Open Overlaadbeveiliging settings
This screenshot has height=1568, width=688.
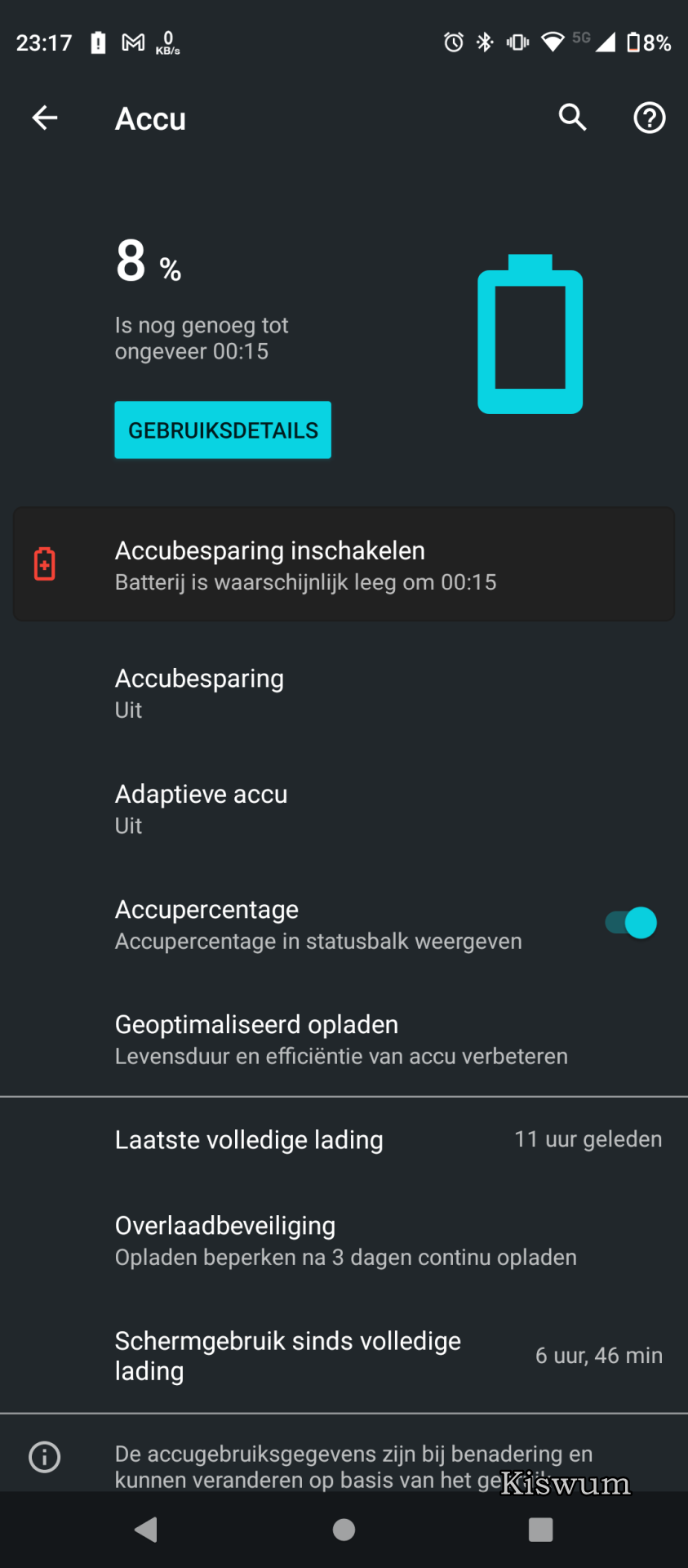[x=344, y=1240]
